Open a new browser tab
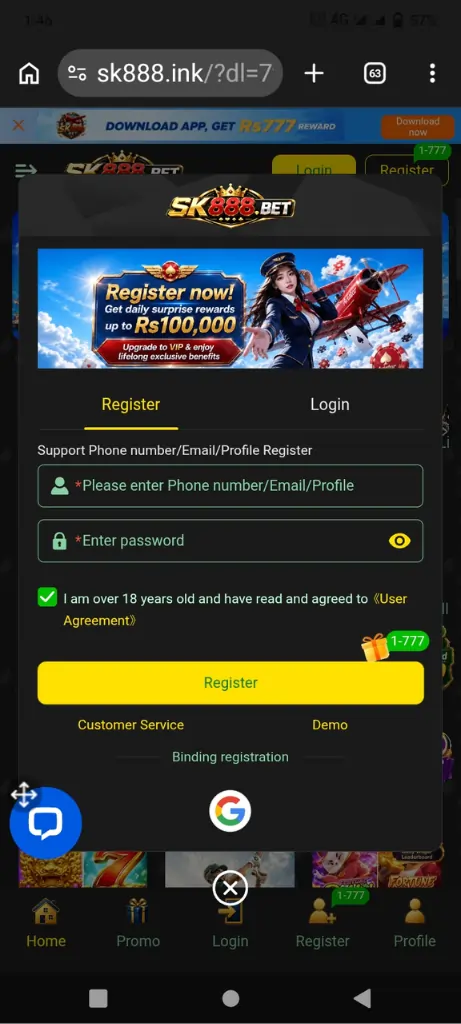The height and width of the screenshot is (1024, 461). [314, 73]
